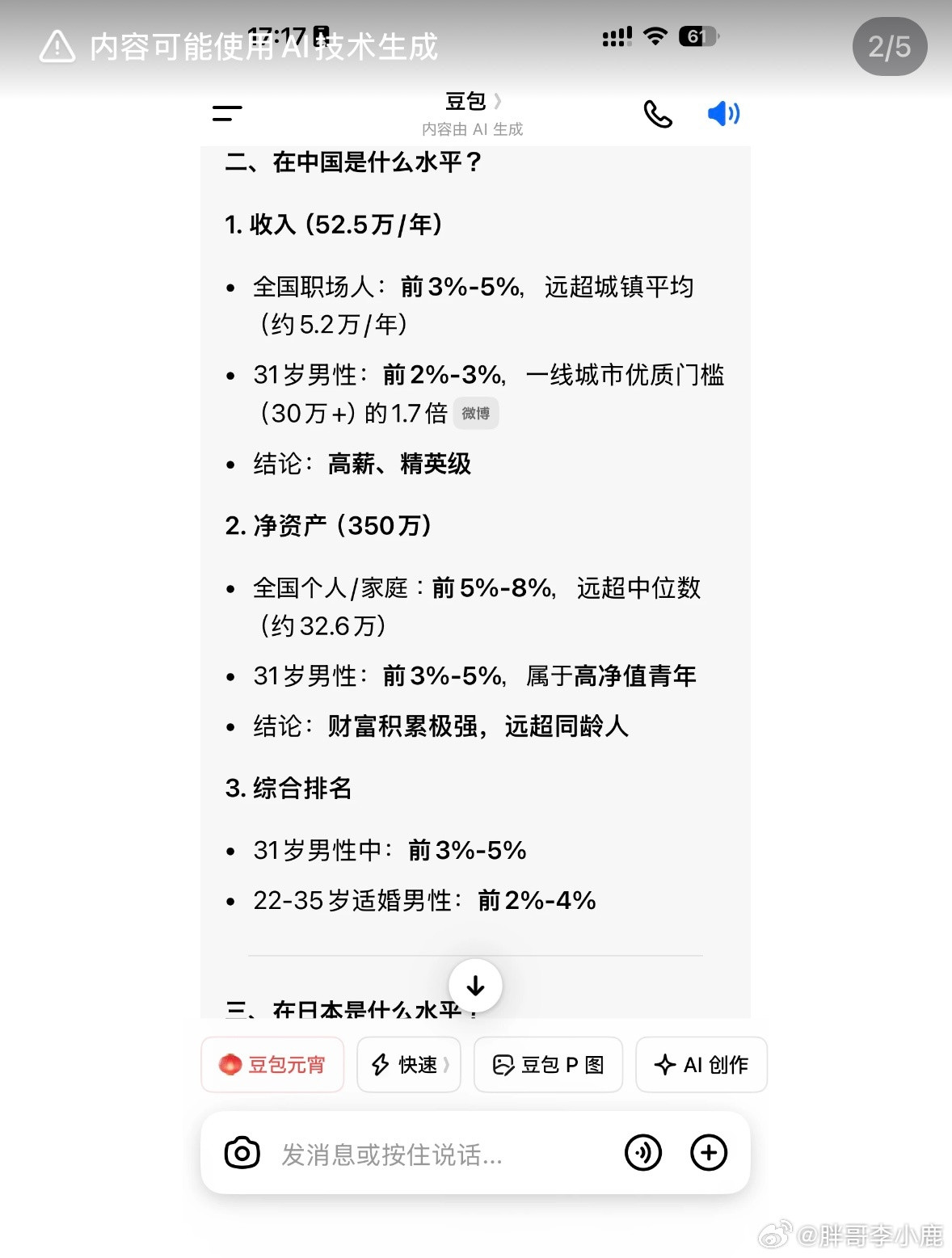This screenshot has height=1258, width=952.
Task: Open the camera in the message bar
Action: pos(242,1153)
